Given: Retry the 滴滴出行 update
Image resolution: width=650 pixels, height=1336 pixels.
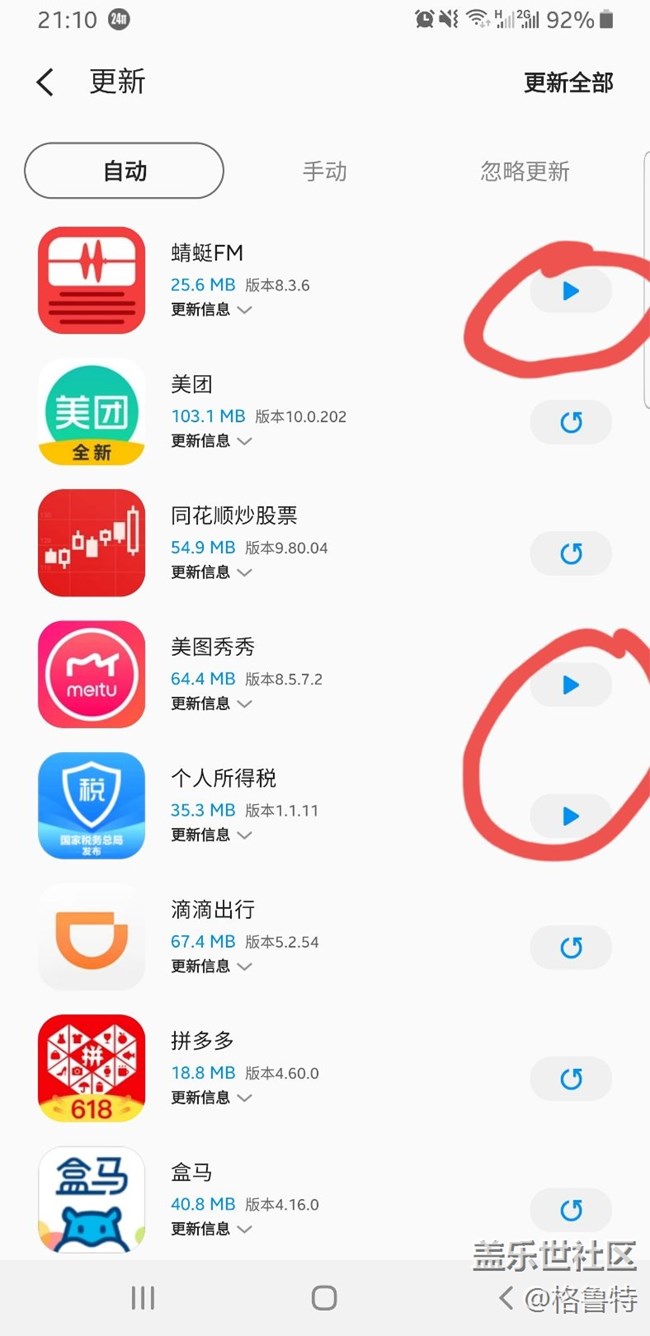Looking at the screenshot, I should pos(570,947).
